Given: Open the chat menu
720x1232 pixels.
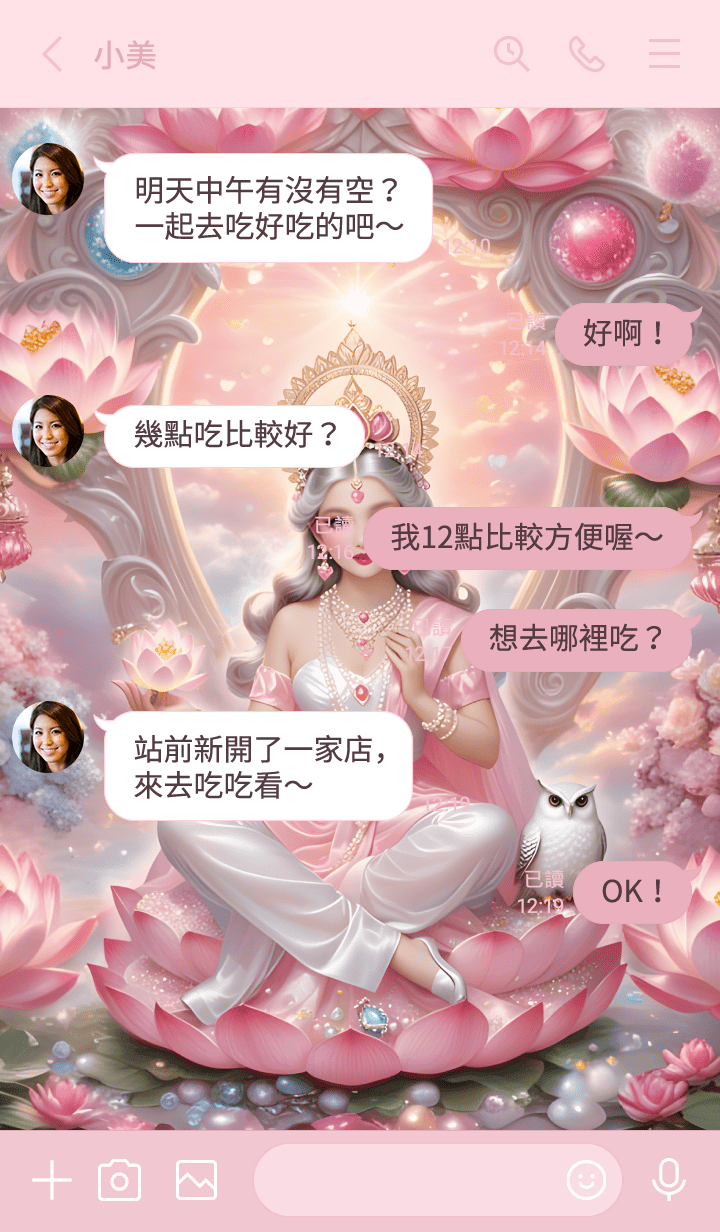Looking at the screenshot, I should tap(664, 54).
